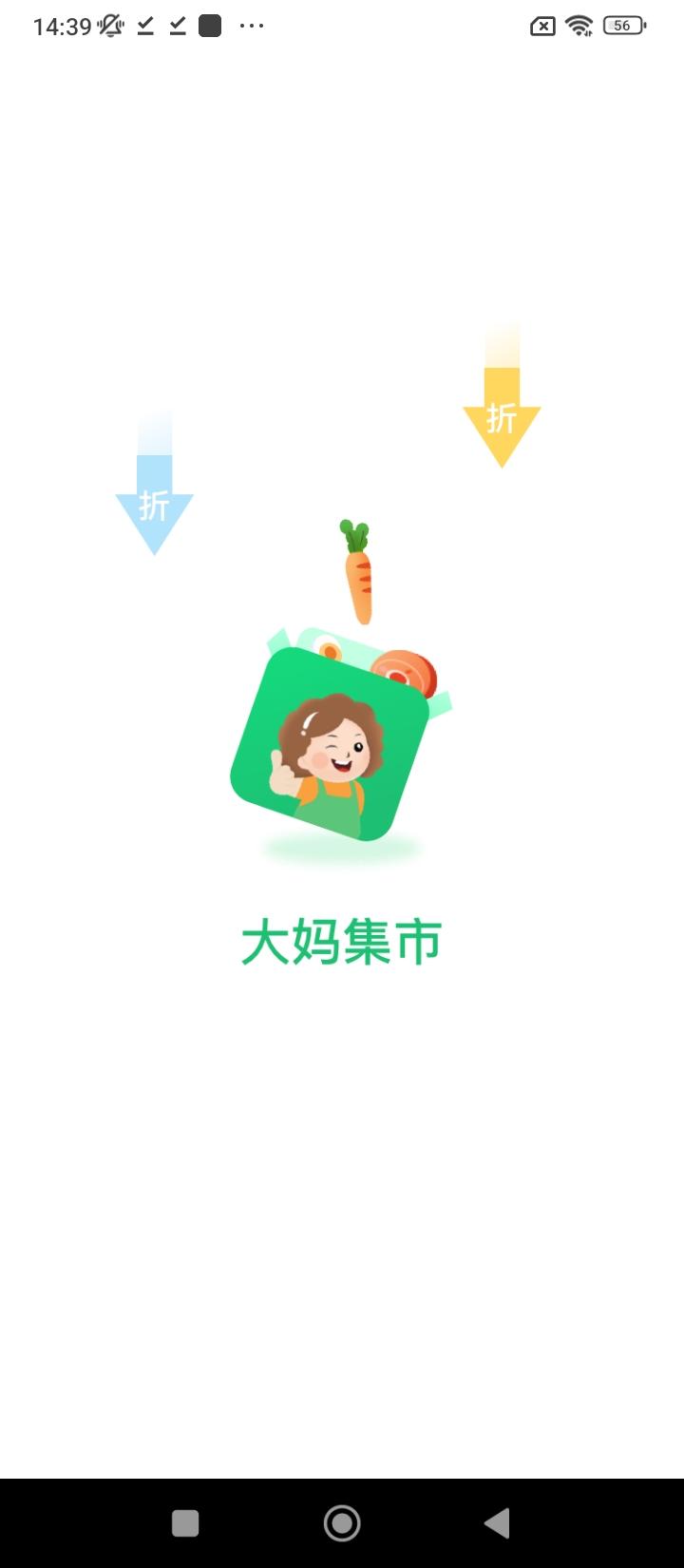Image resolution: width=684 pixels, height=1568 pixels.
Task: Open hidden status icons via ellipsis
Action: click(251, 26)
